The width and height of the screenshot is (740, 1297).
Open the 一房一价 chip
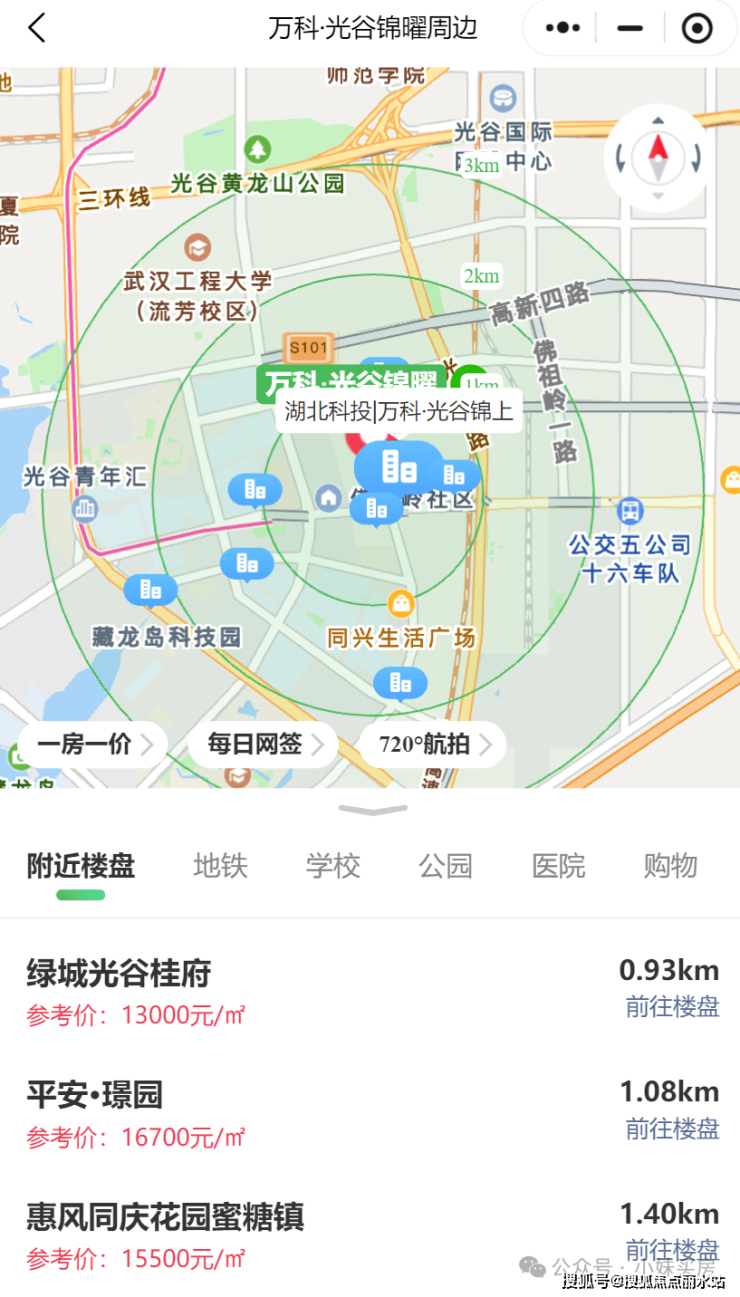click(x=93, y=744)
